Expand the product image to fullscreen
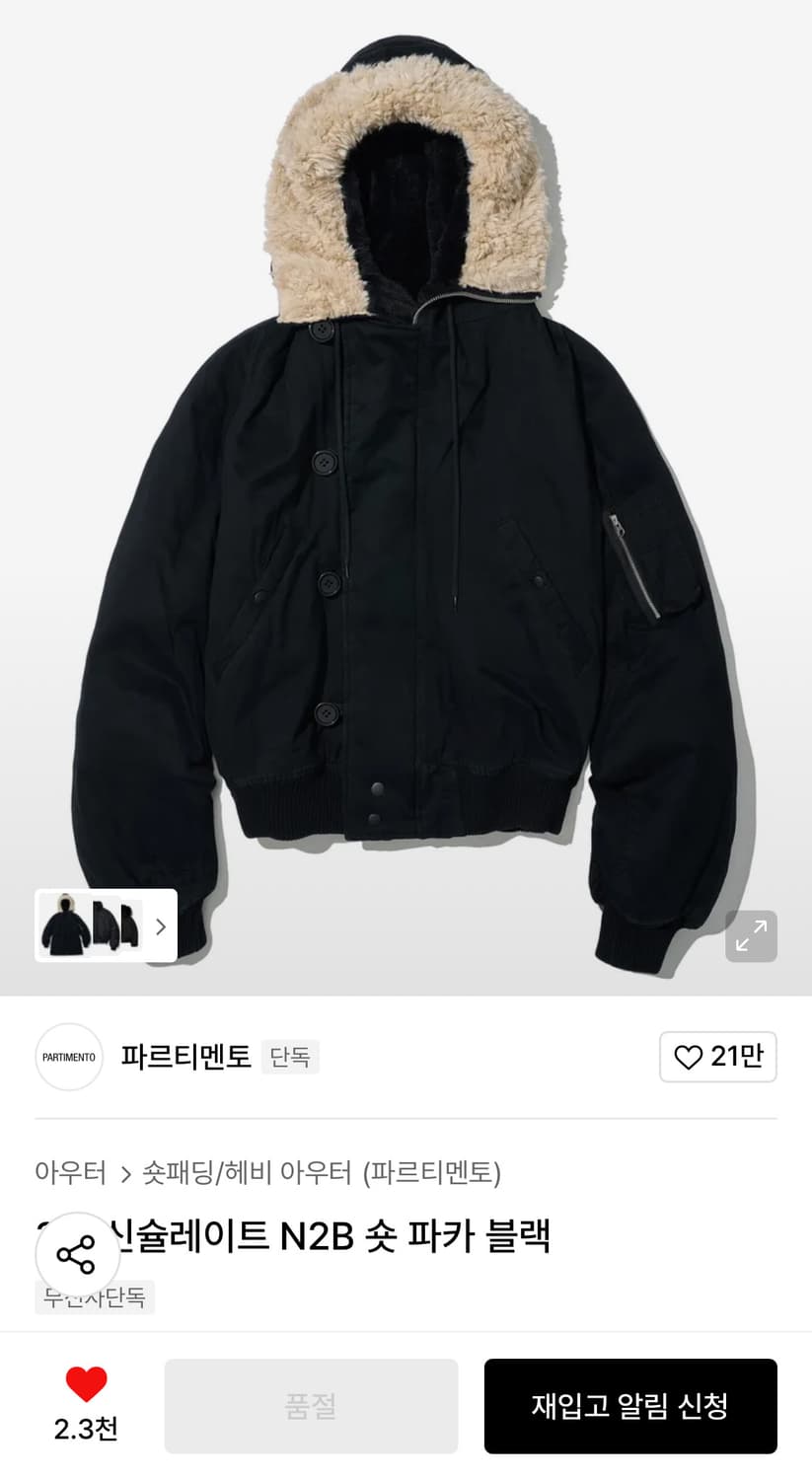 [751, 935]
